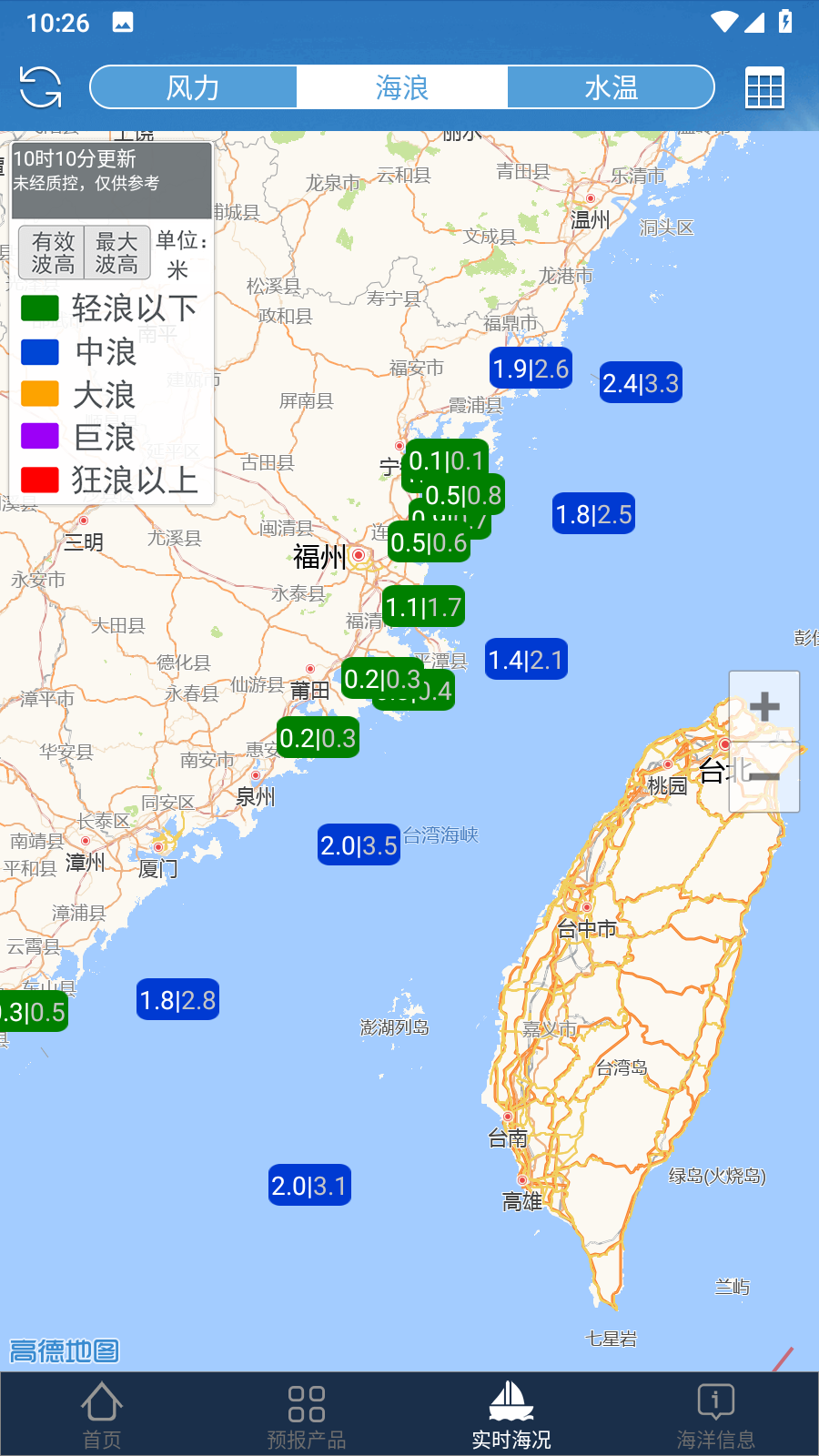Tap the zoom out minus icon on map
The image size is (819, 1456).
pos(764,778)
